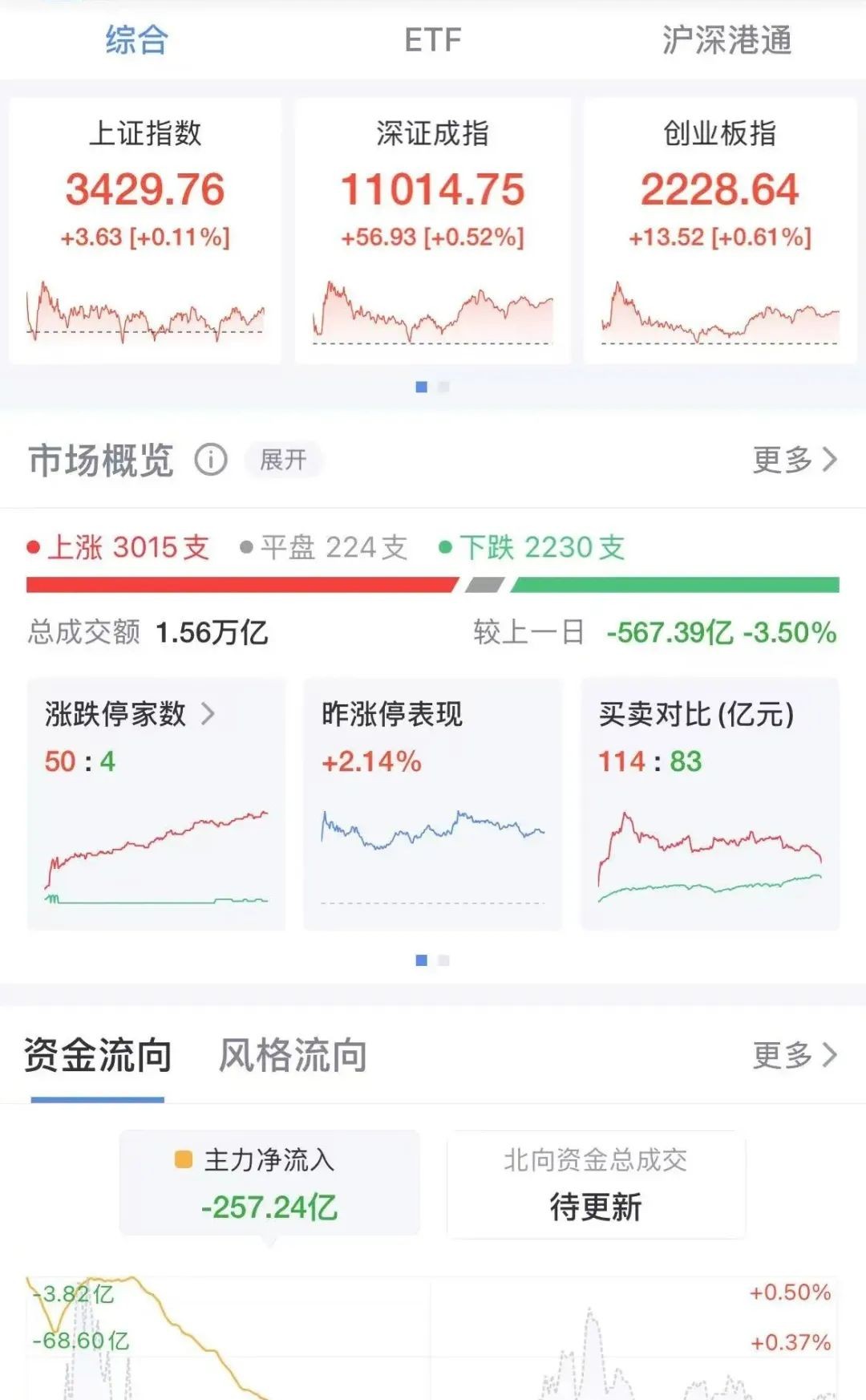Open the 昨涨停表现 card
The height and width of the screenshot is (1400, 866).
point(433,804)
